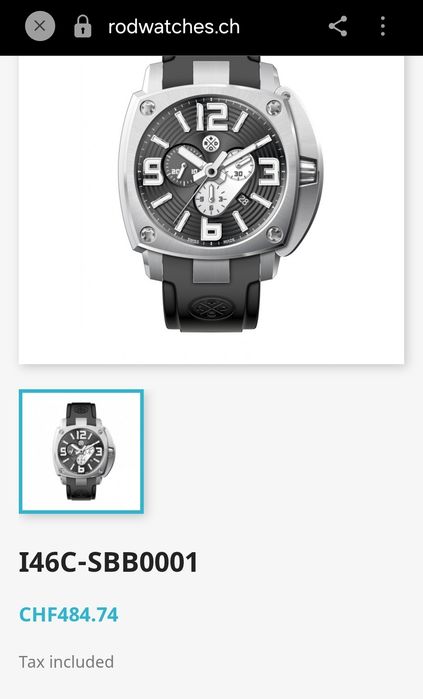Share the rodwatches.ch page

(x=338, y=26)
